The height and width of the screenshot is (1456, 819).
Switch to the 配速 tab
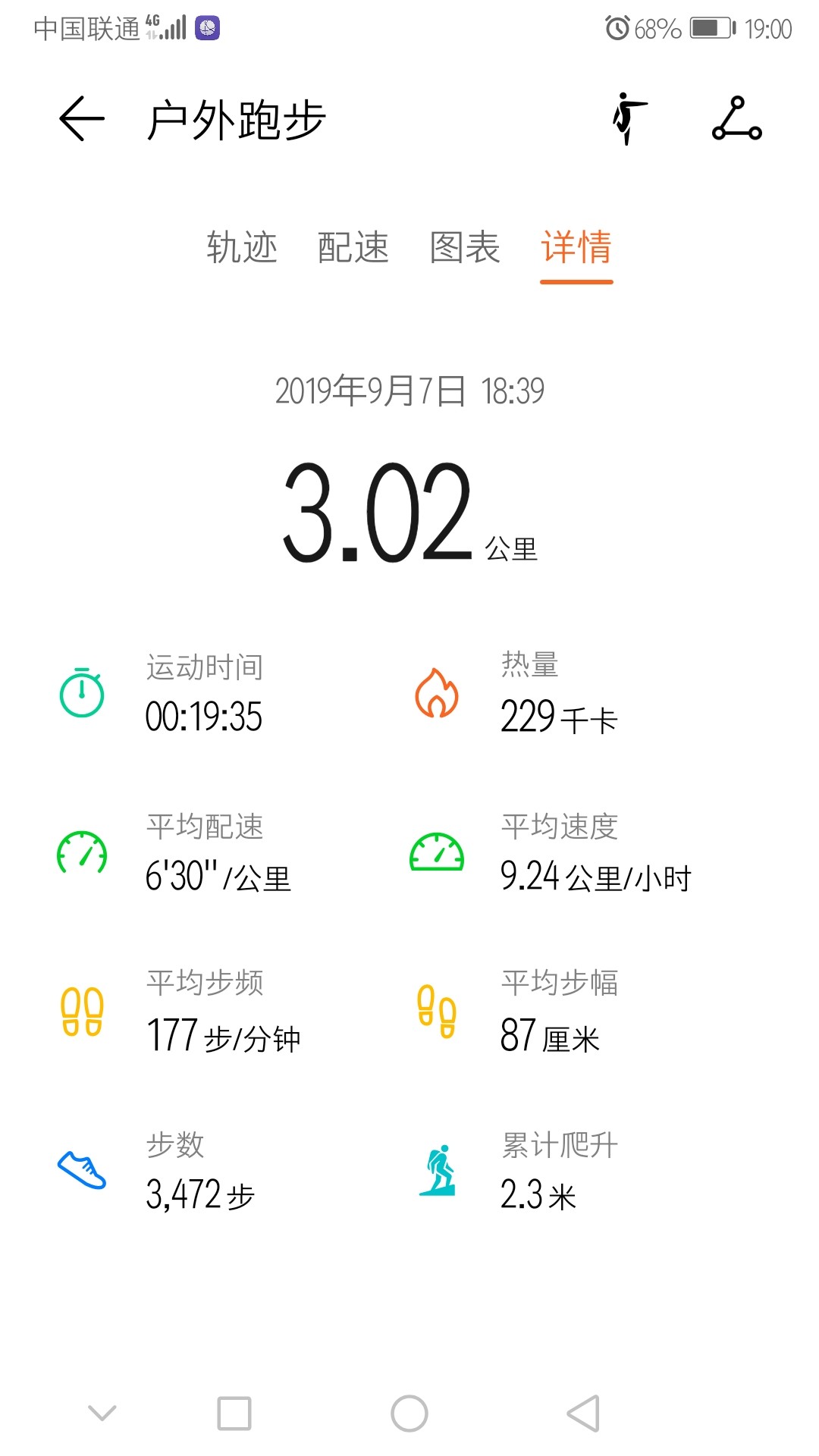click(x=353, y=248)
